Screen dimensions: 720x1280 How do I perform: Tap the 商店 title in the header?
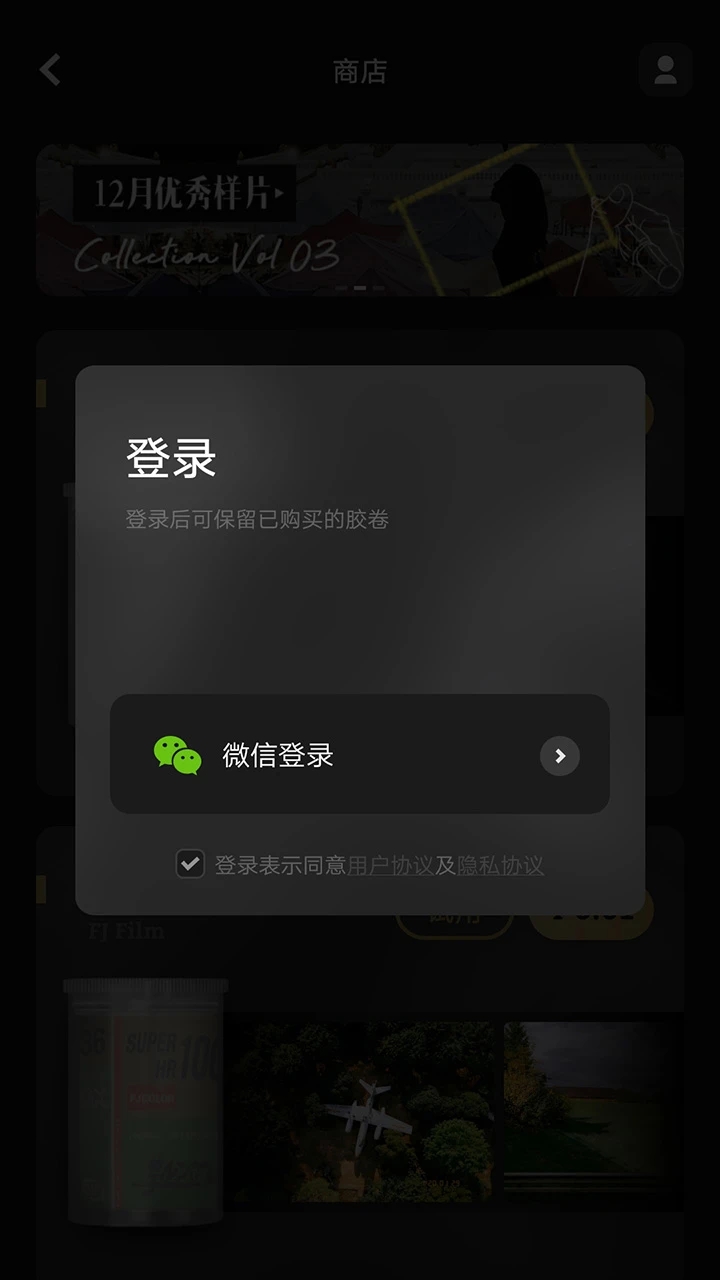click(360, 71)
